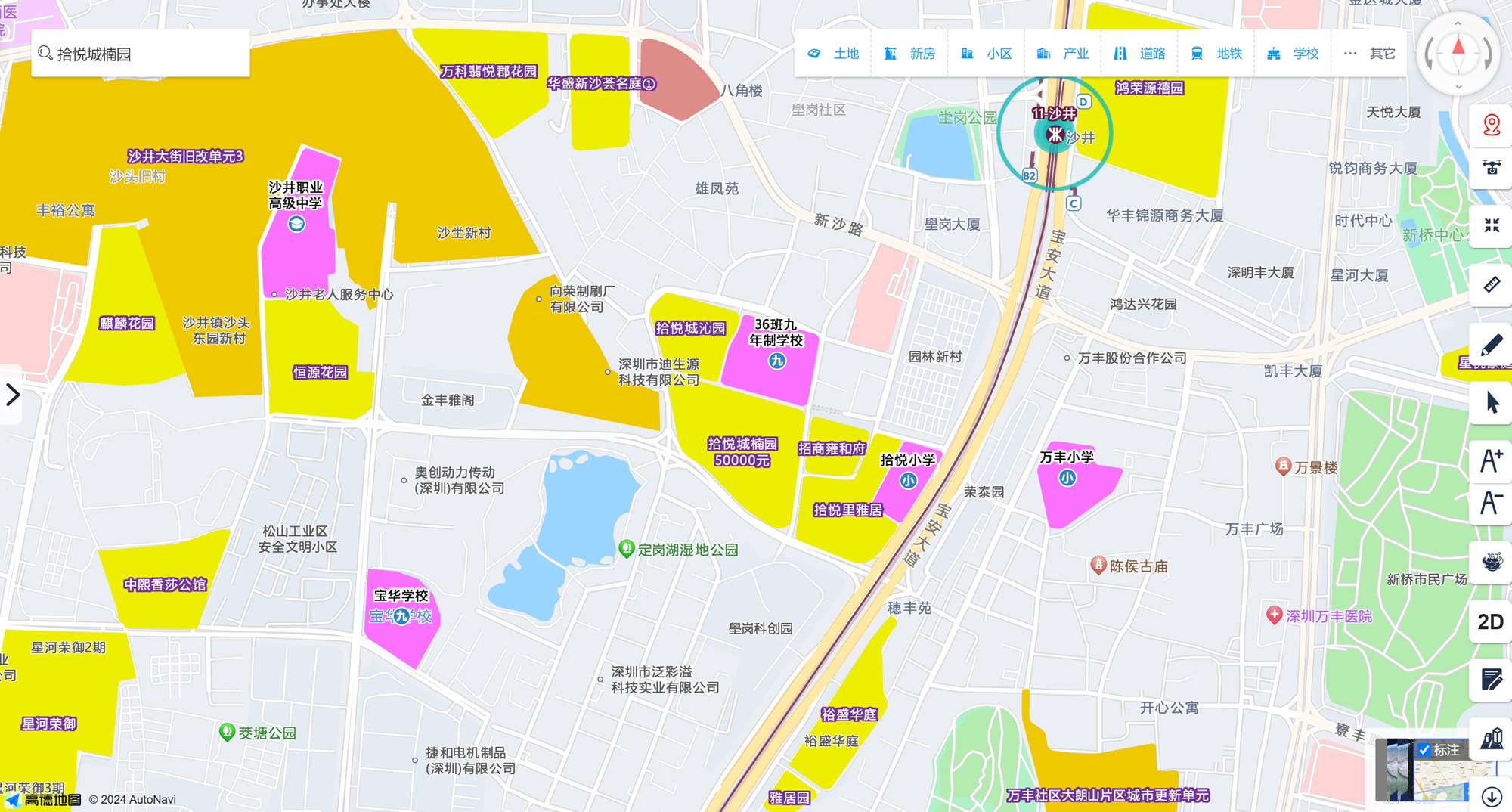The height and width of the screenshot is (812, 1512).
Task: Open the drone view tool
Action: coord(1492,168)
